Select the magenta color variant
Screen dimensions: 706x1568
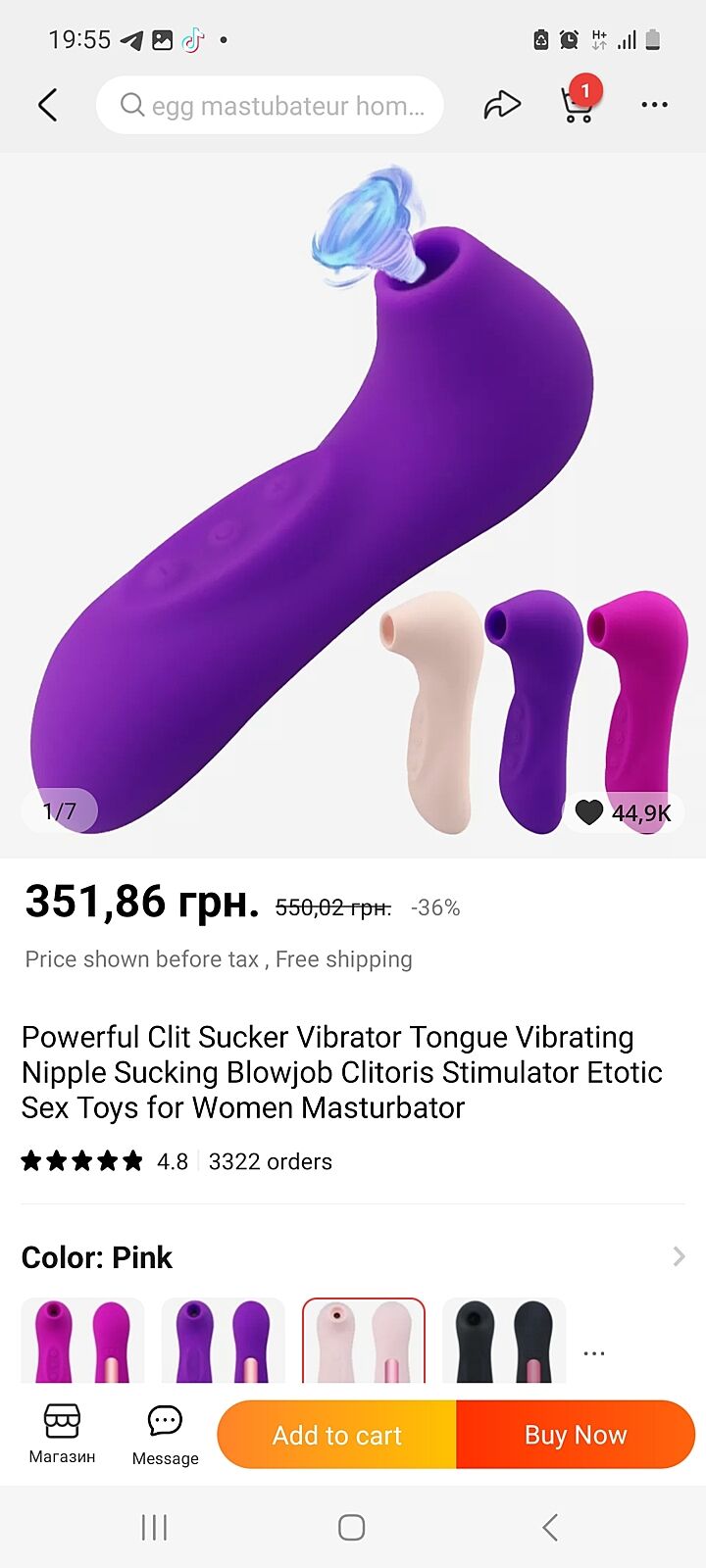[83, 1341]
